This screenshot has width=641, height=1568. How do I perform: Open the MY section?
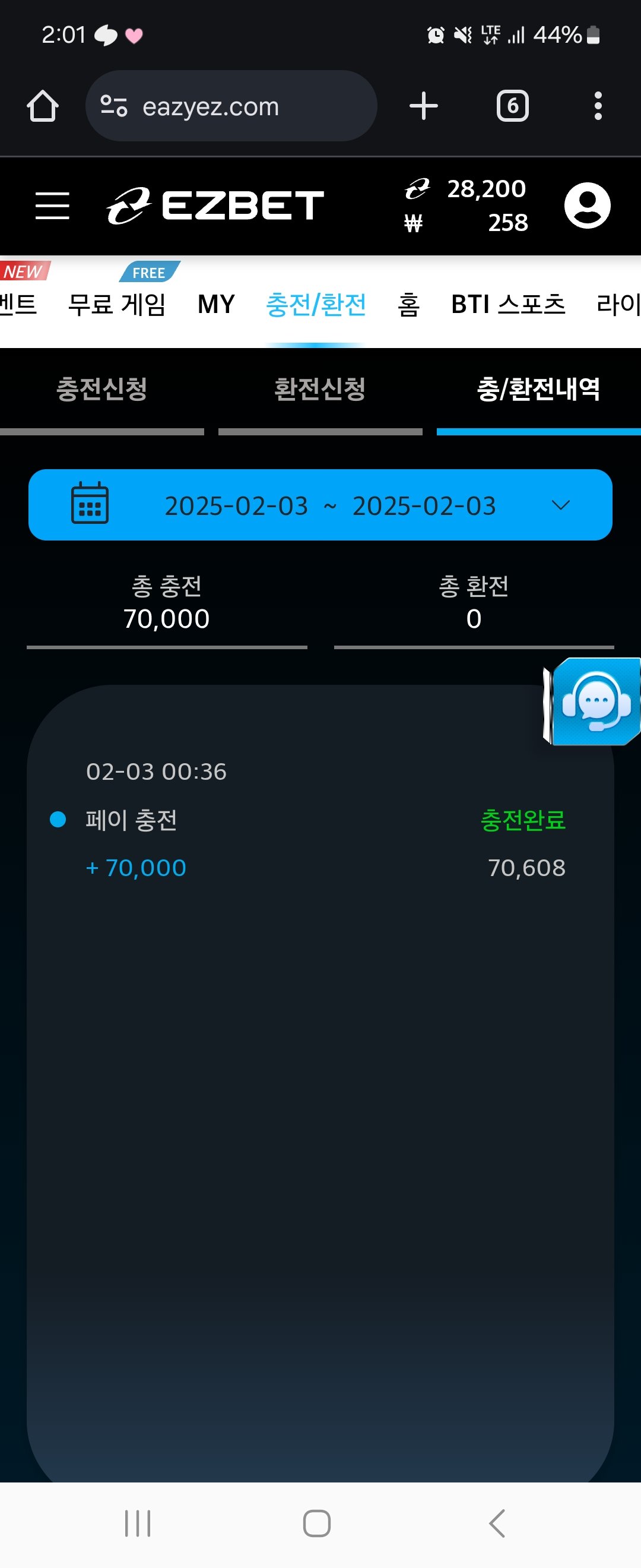coord(216,303)
